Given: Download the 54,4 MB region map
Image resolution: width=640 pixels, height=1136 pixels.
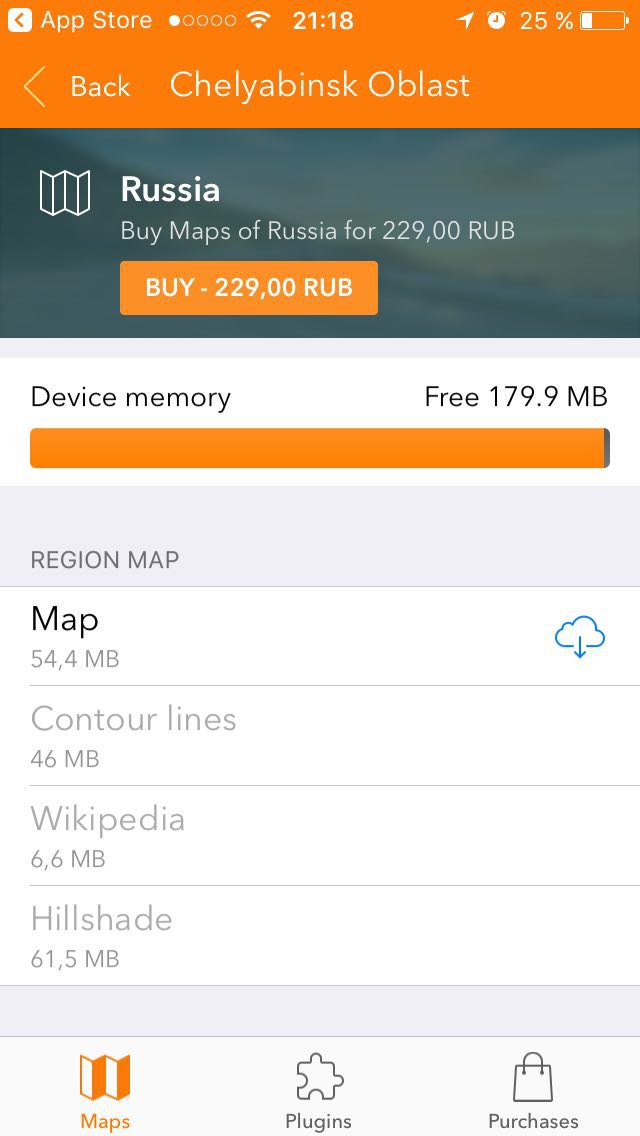Looking at the screenshot, I should click(x=579, y=636).
